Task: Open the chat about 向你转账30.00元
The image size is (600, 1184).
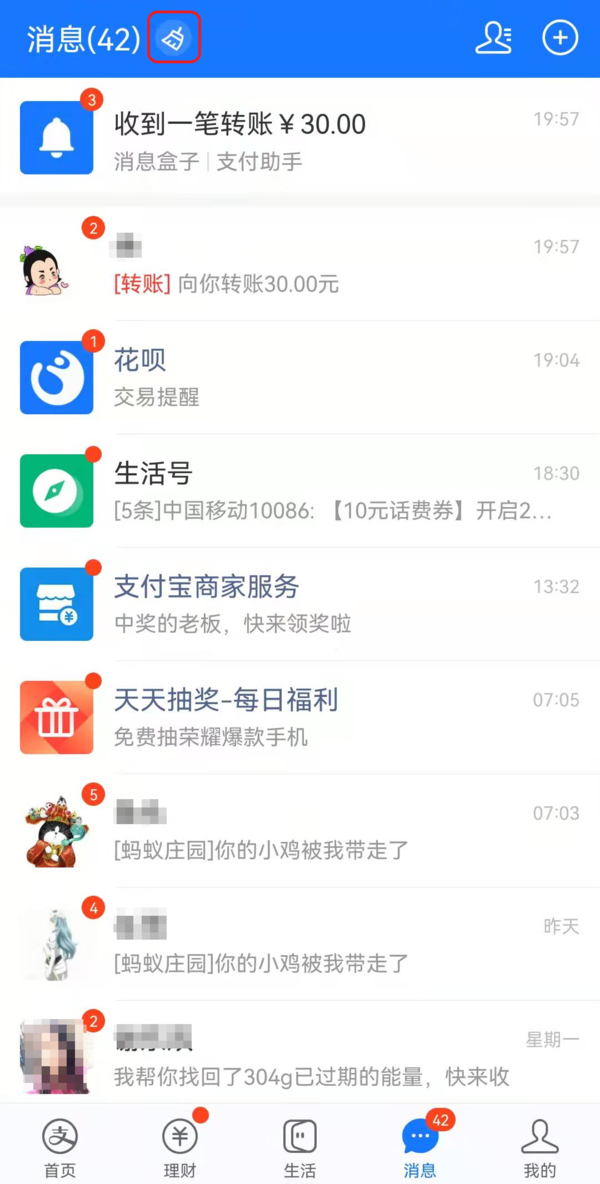Action: [x=300, y=265]
